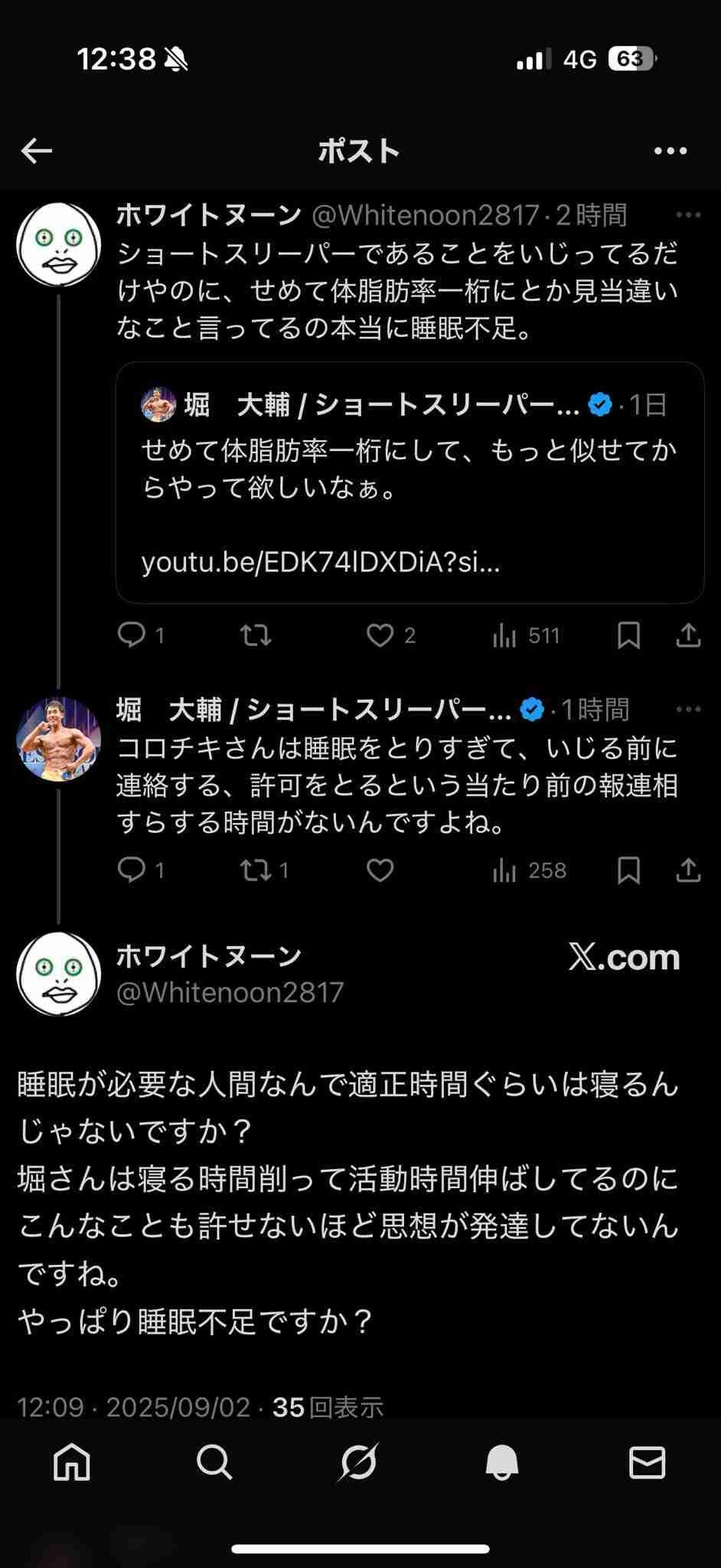The image size is (721, 1568).
Task: Repost the post with 511 views
Action: 256,635
